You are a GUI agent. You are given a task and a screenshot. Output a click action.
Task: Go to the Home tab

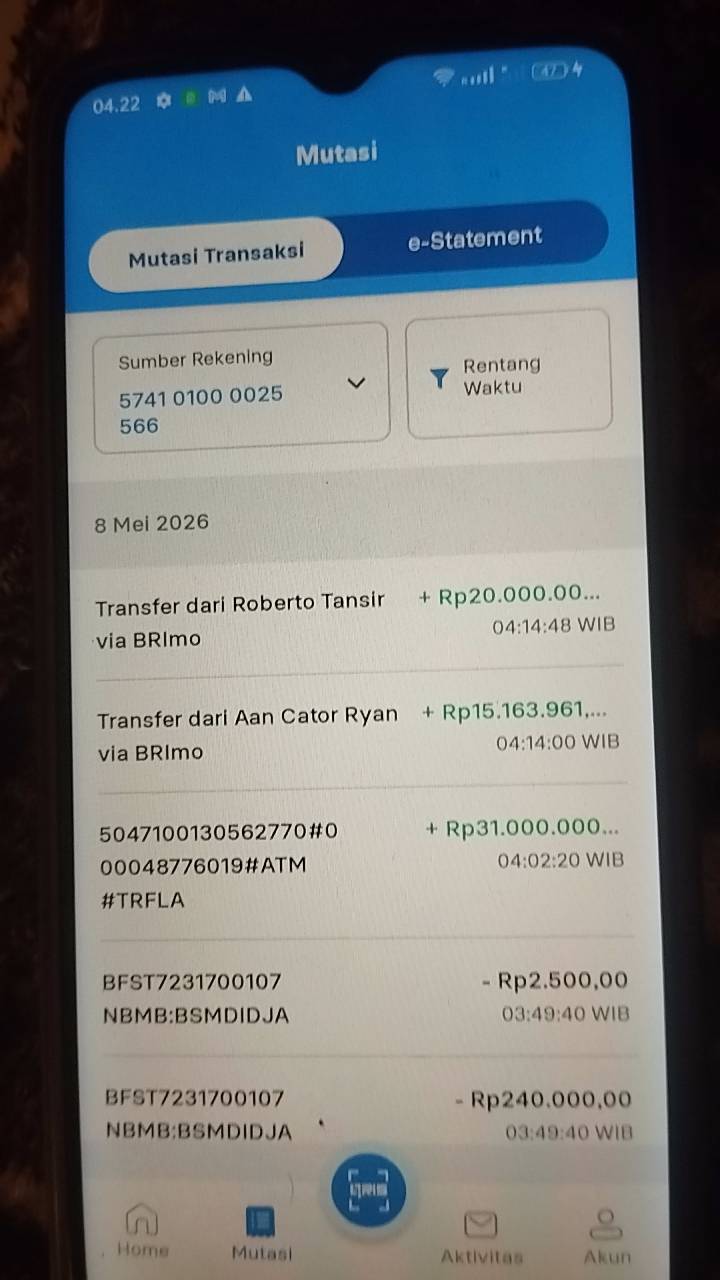pyautogui.click(x=142, y=1231)
